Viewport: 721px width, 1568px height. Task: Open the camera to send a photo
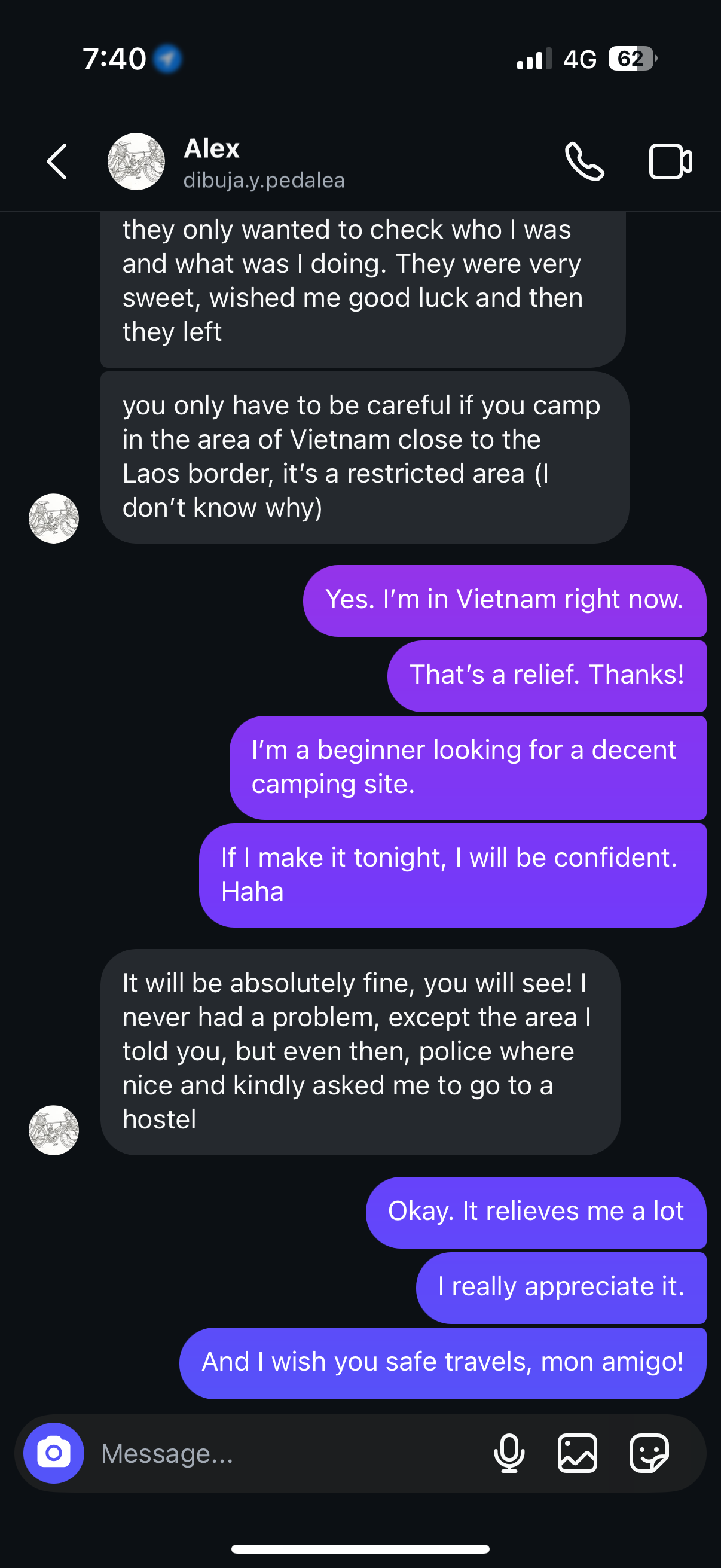tap(54, 1454)
